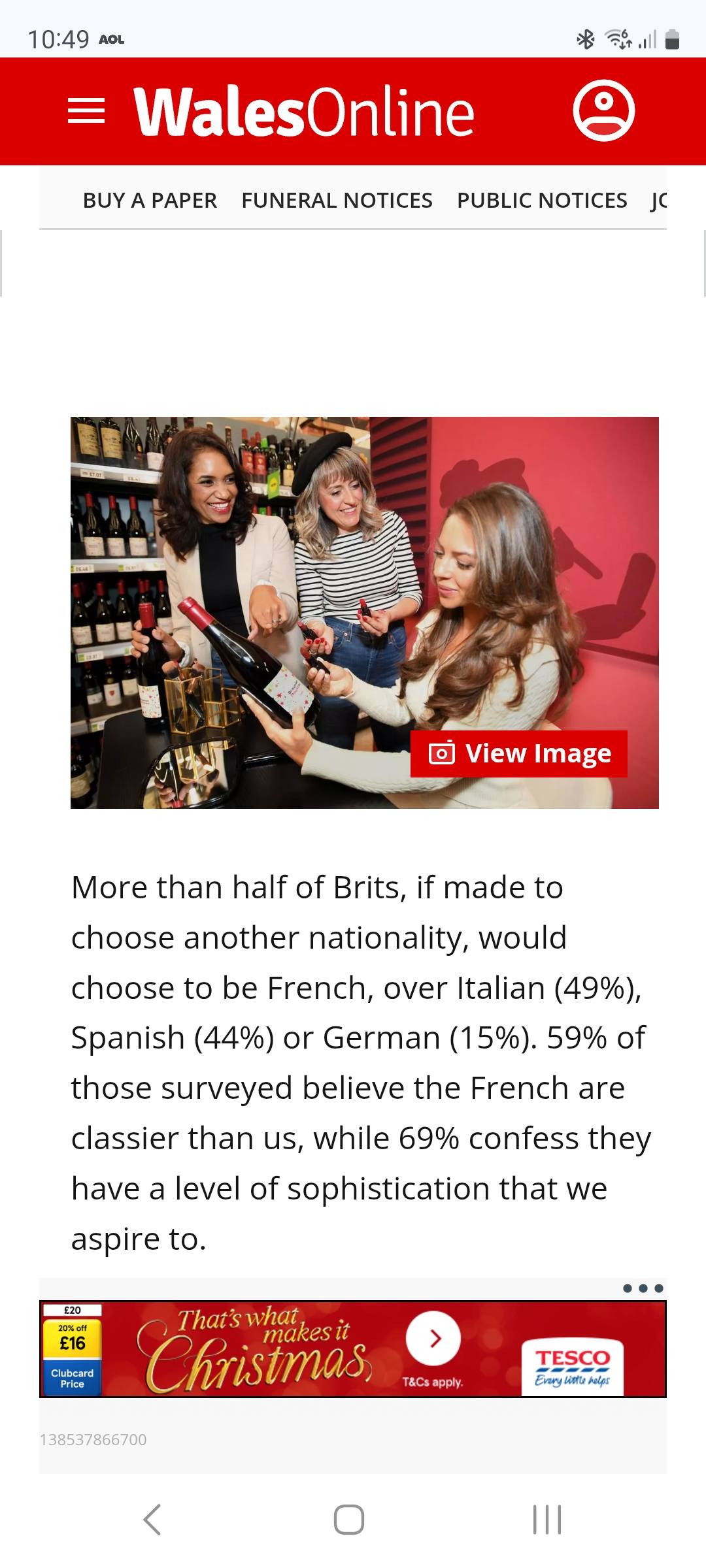Open recent apps from navigation bar
The width and height of the screenshot is (706, 1568).
click(x=546, y=1519)
